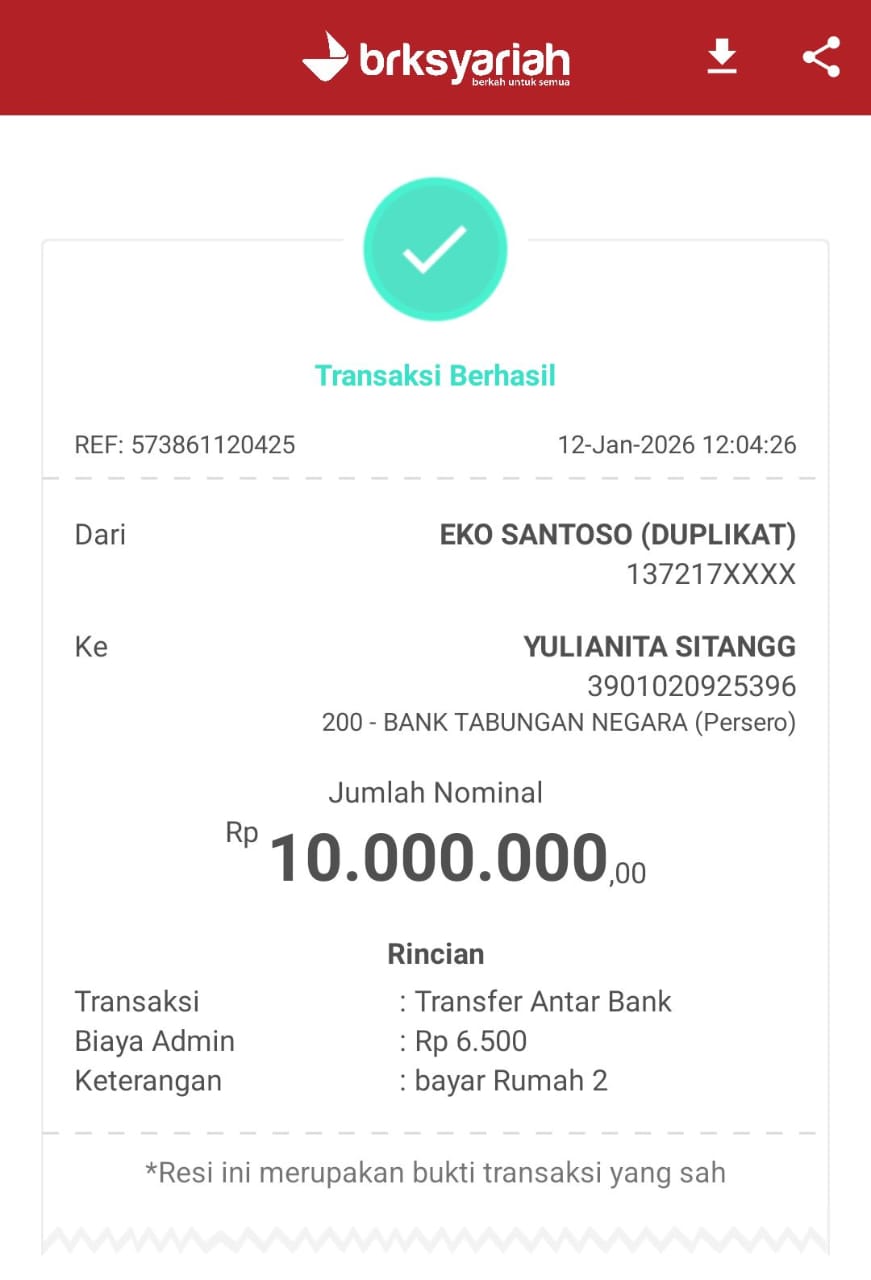Tap the timestamp 12-Jan-2026 12:04:26

(x=675, y=445)
